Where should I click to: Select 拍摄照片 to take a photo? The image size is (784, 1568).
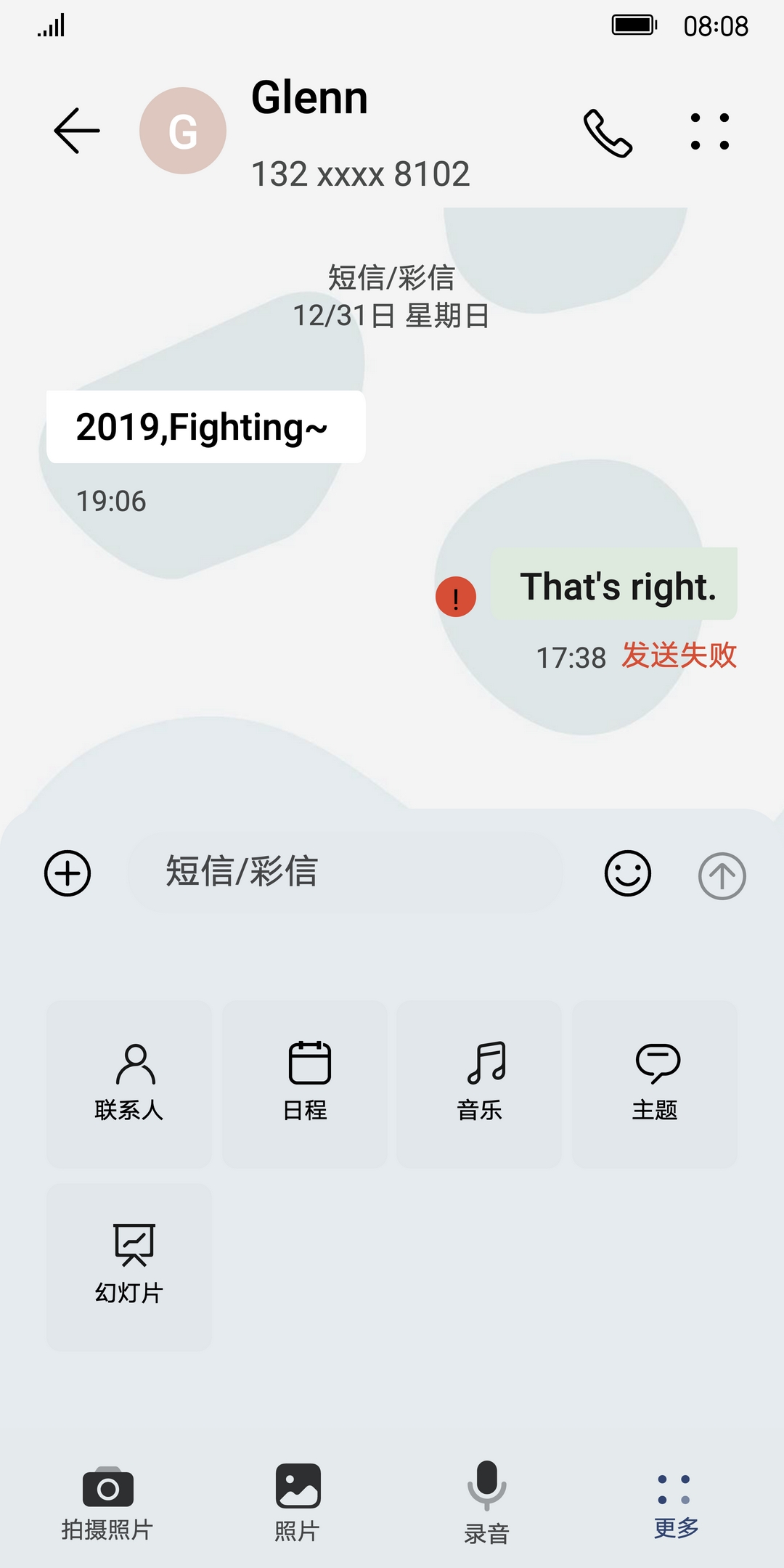click(x=107, y=1504)
